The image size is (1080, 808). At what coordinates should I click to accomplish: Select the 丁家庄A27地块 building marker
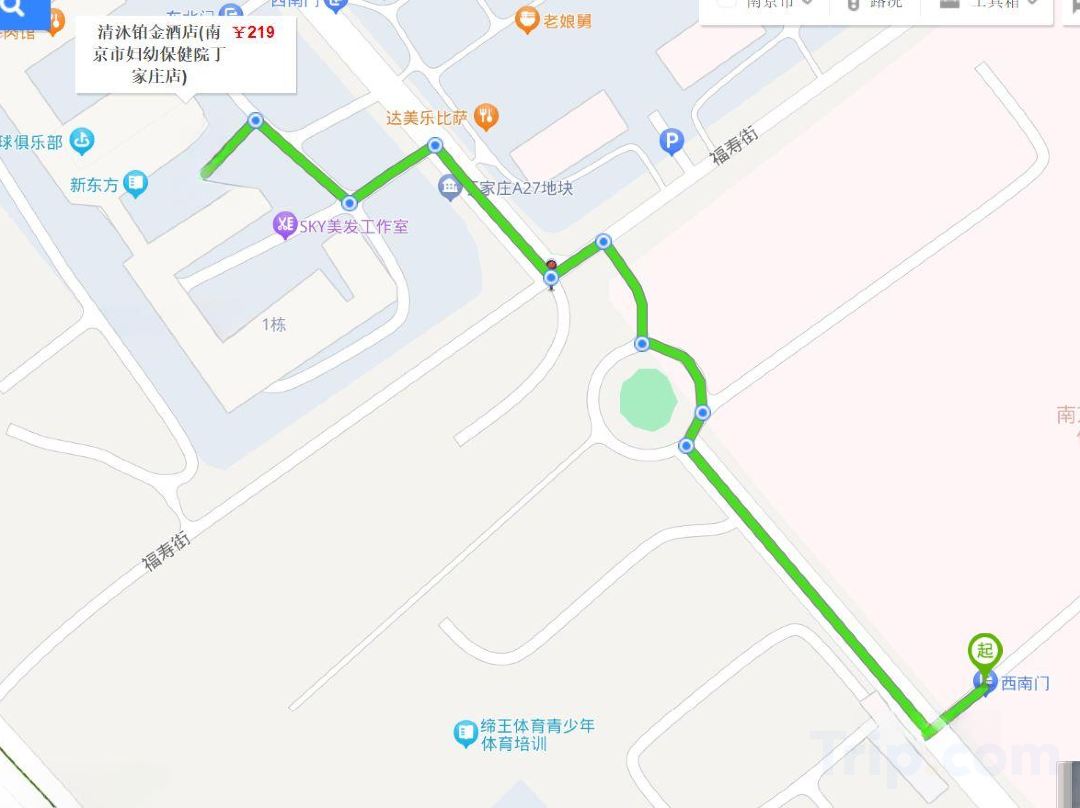coord(450,188)
